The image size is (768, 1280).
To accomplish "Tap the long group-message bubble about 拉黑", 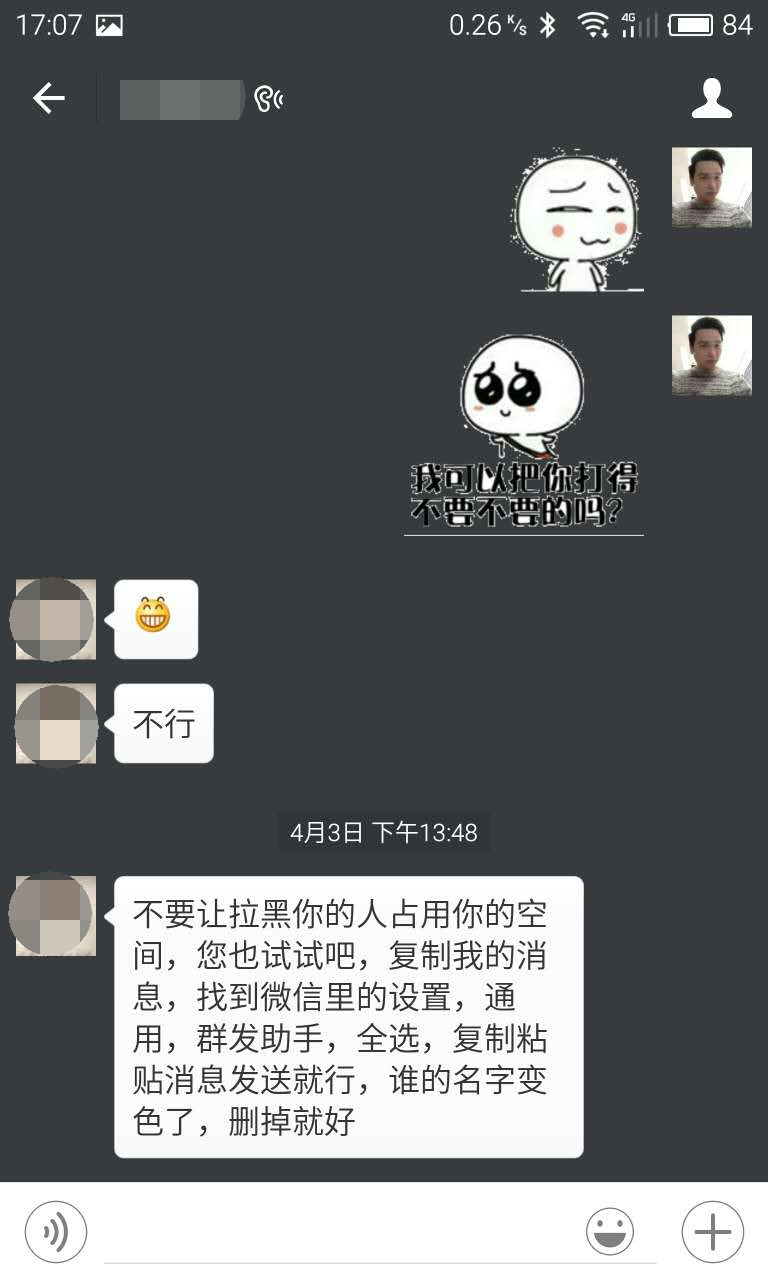I will (345, 1013).
